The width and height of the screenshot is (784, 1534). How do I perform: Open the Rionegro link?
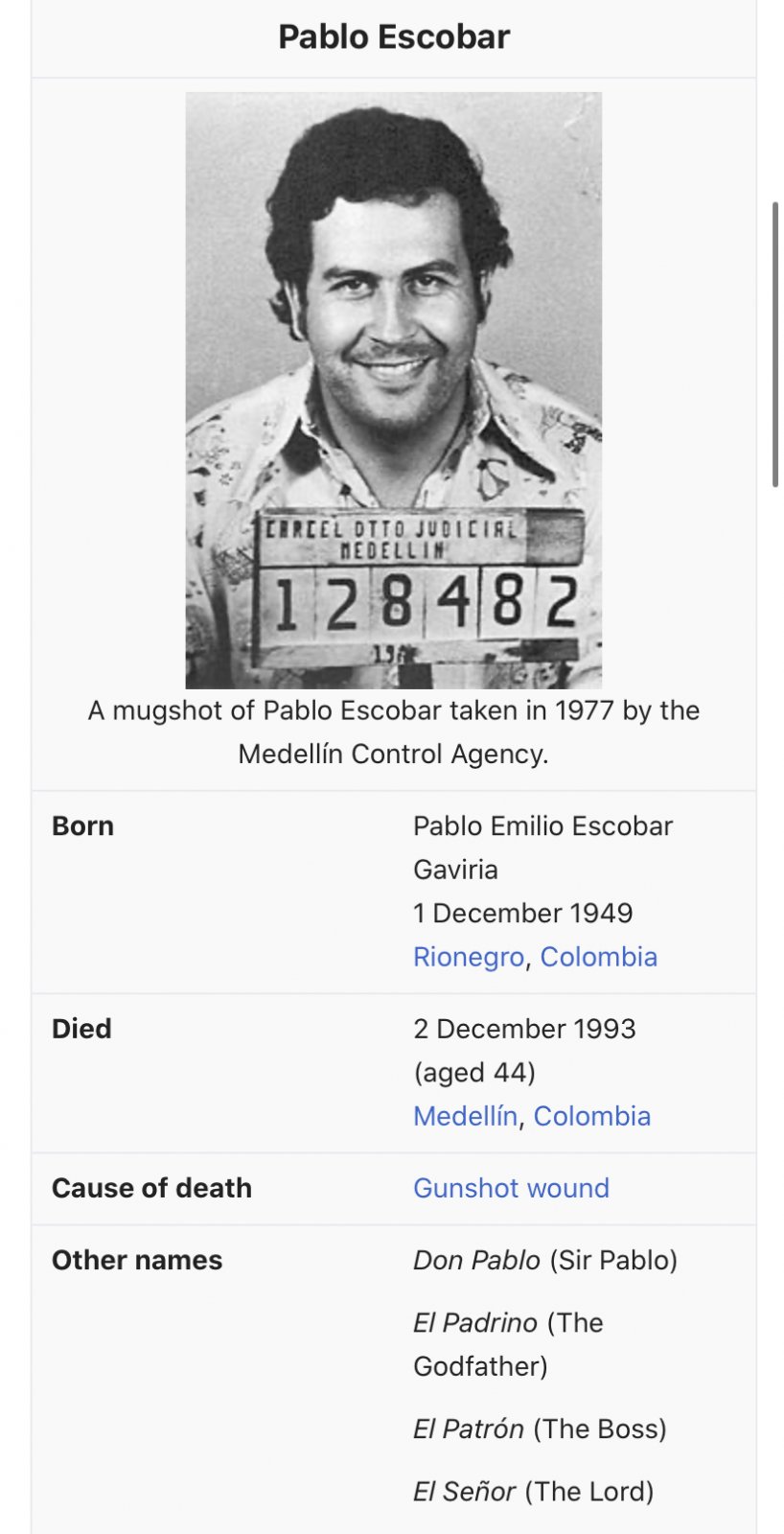tap(468, 957)
